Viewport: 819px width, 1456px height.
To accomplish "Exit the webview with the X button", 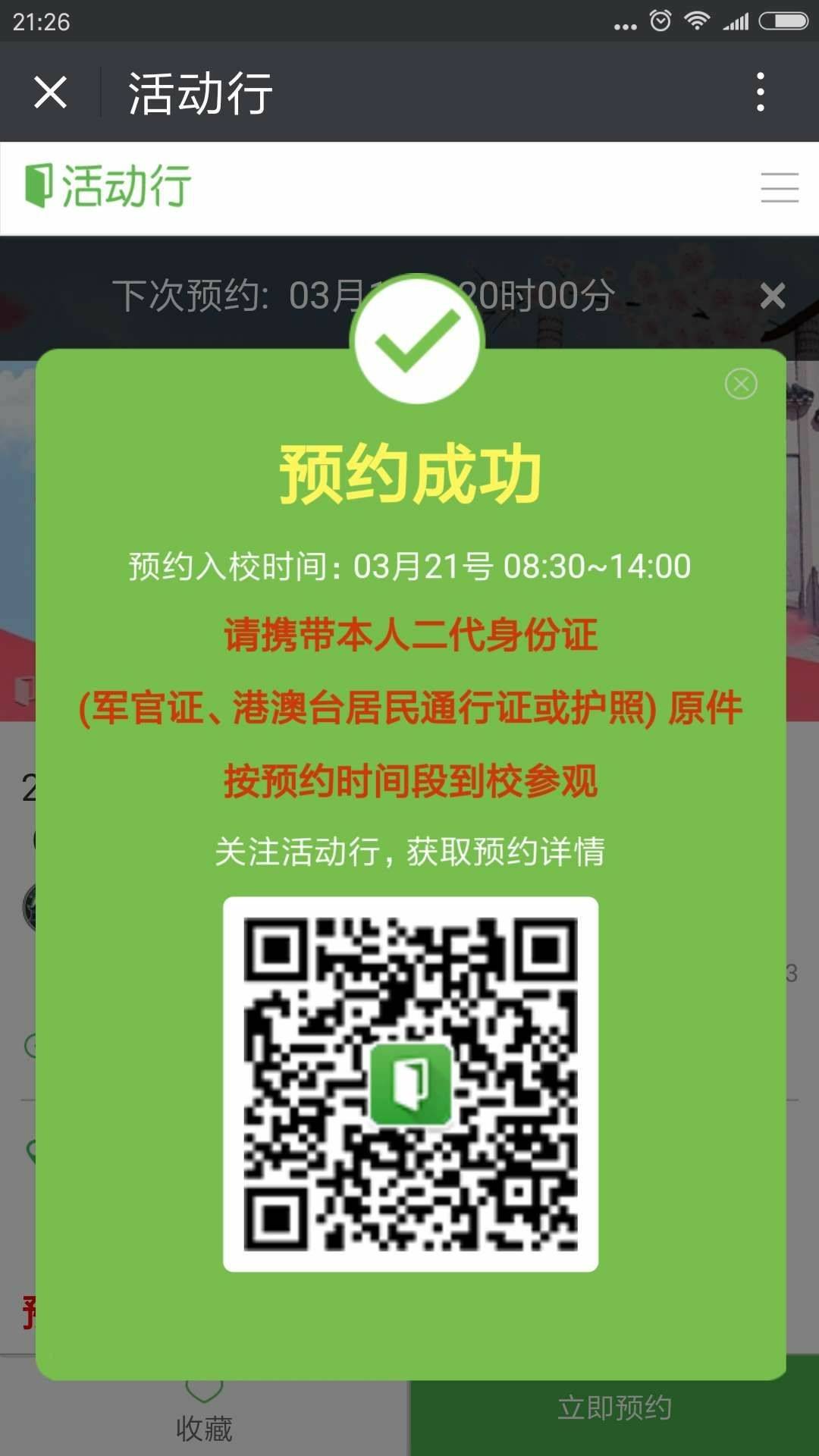I will 50,93.
